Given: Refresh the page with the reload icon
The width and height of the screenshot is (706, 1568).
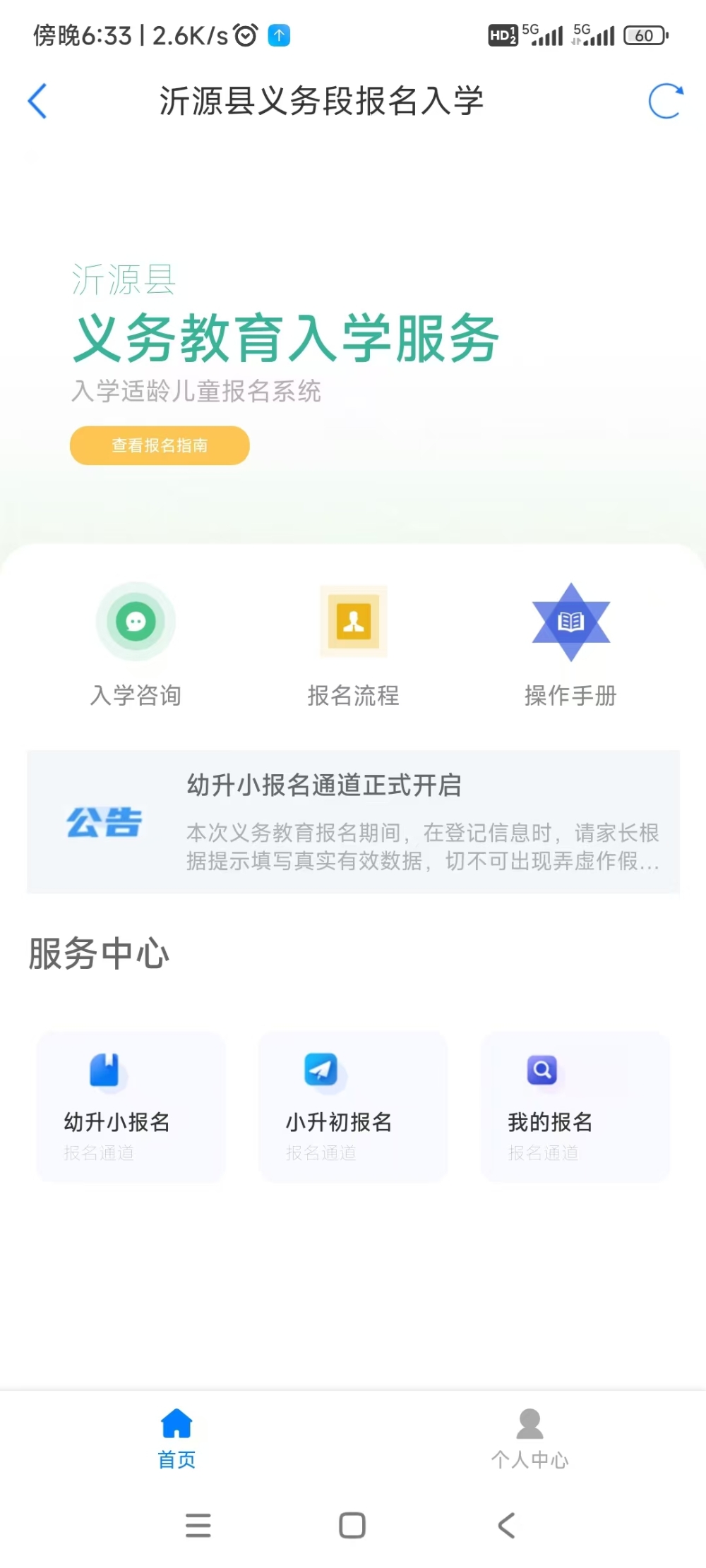Looking at the screenshot, I should (x=666, y=101).
